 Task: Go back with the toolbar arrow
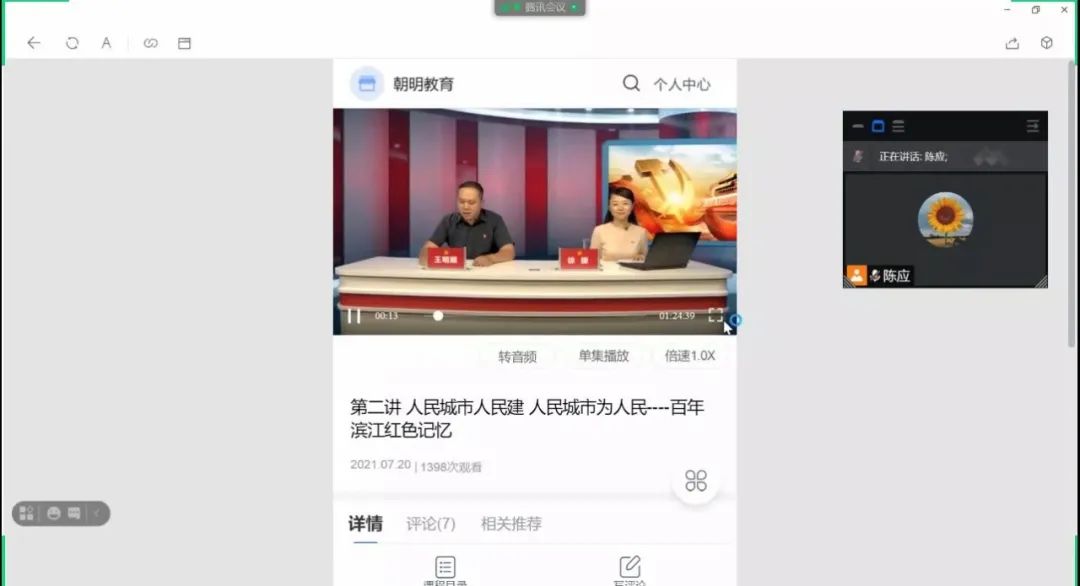pos(34,43)
